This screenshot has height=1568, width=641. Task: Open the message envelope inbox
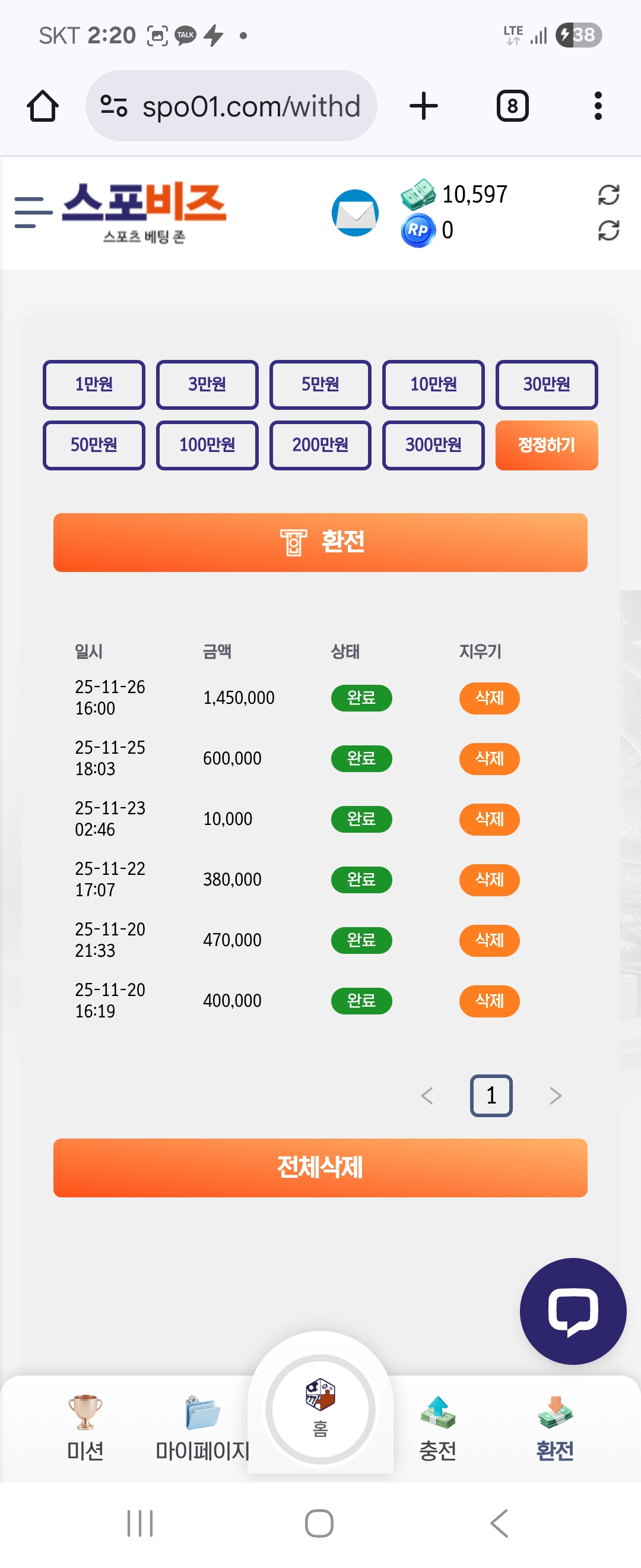coord(354,213)
